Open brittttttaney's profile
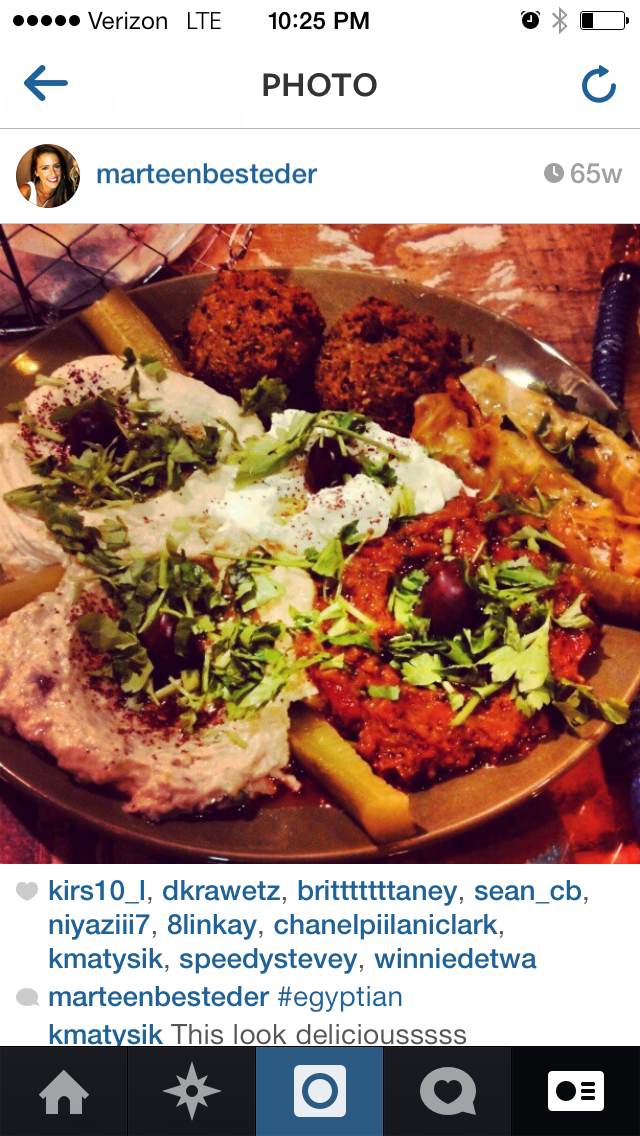The height and width of the screenshot is (1136, 640). click(x=376, y=892)
